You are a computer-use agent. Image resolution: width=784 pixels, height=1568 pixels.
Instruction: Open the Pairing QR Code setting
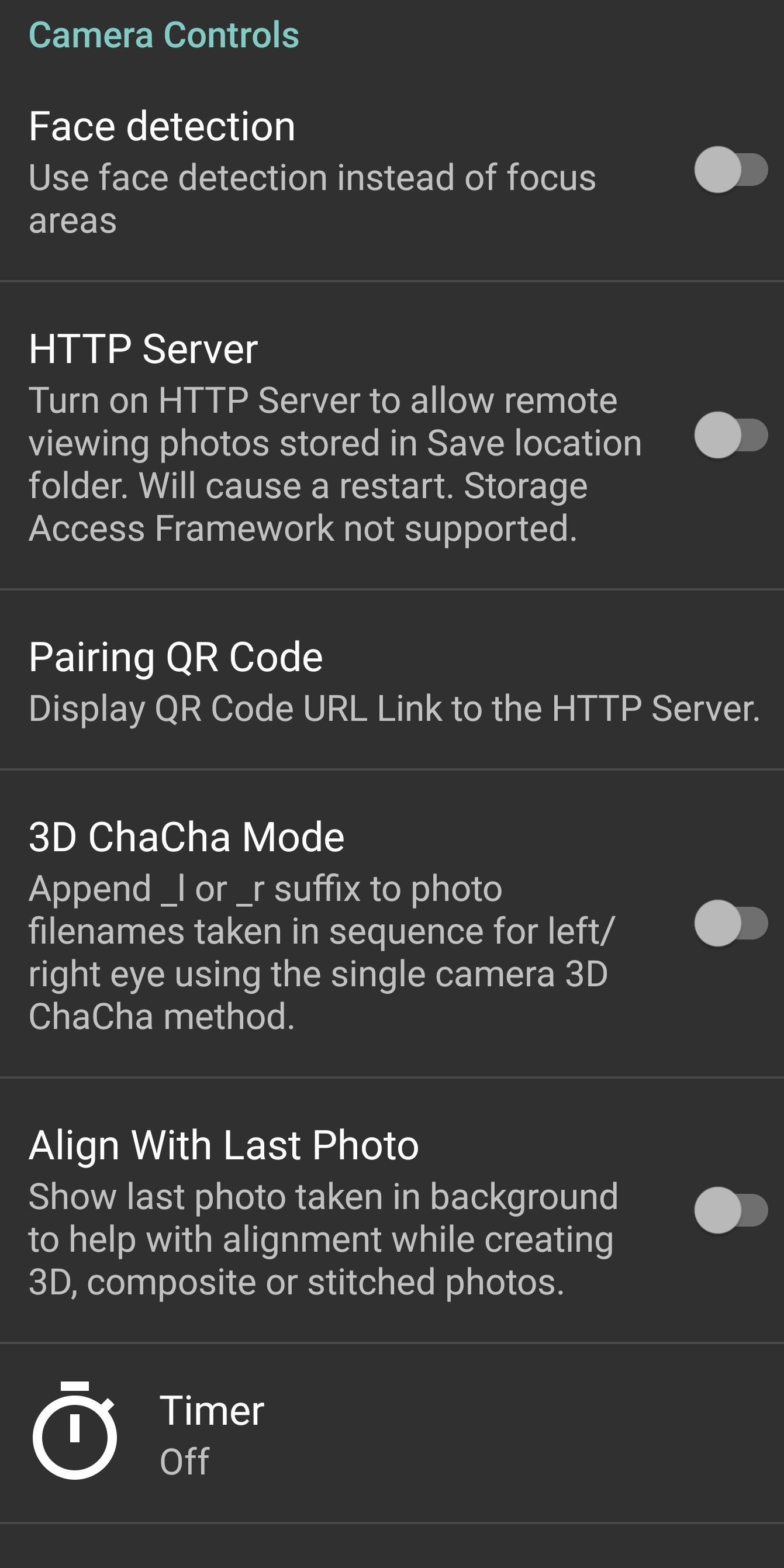pos(392,679)
